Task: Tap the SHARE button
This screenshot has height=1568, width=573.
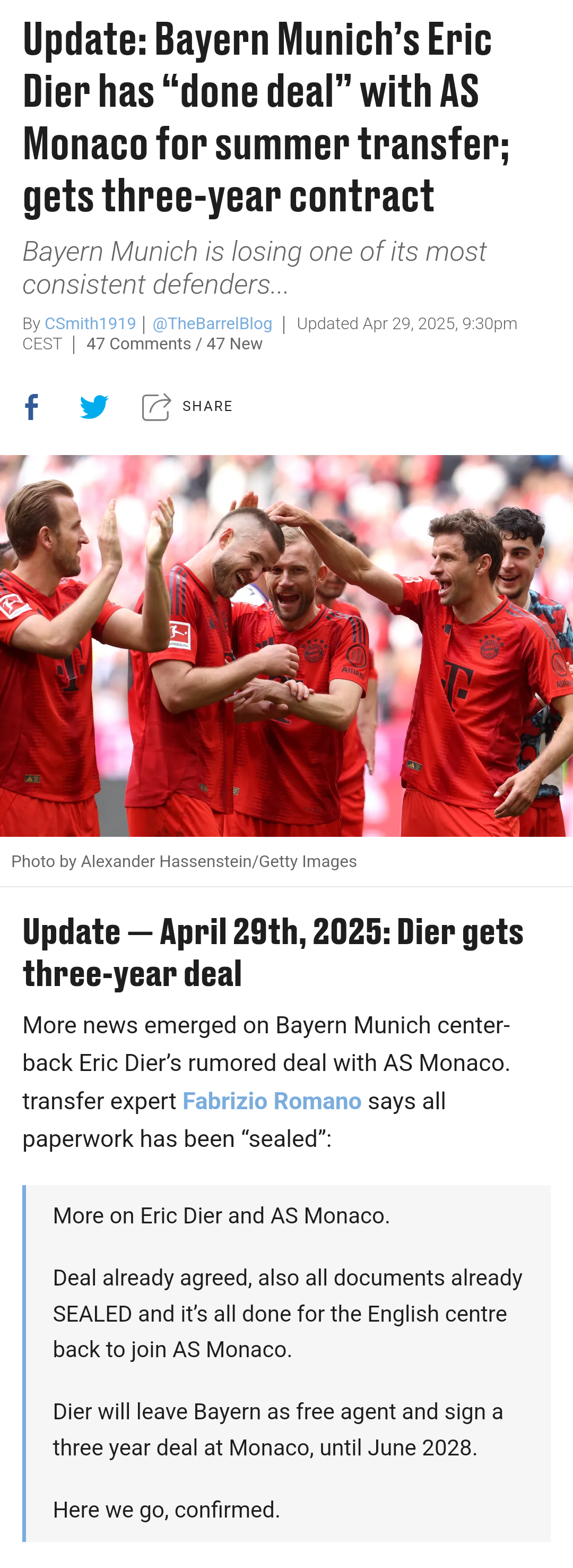Action: pos(187,407)
